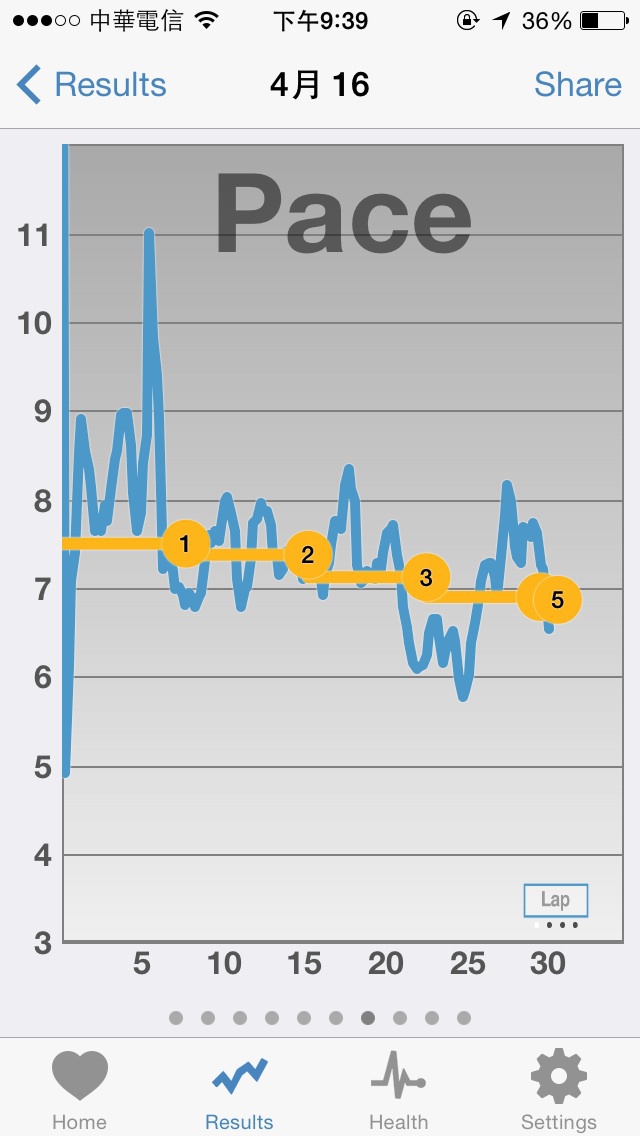
Task: Tap the Lap button on the chart
Action: (x=555, y=901)
